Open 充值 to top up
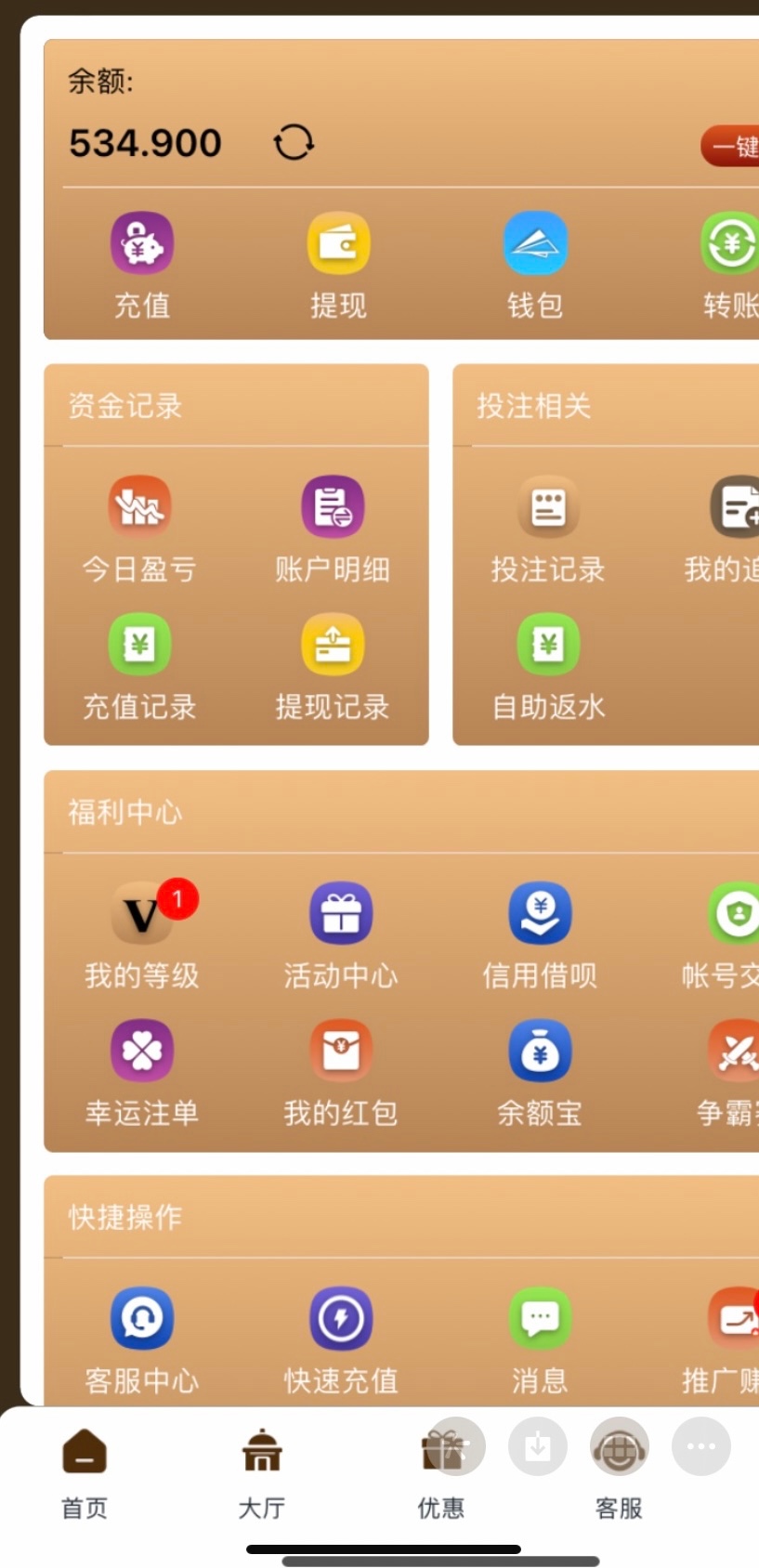759x1568 pixels. (142, 244)
